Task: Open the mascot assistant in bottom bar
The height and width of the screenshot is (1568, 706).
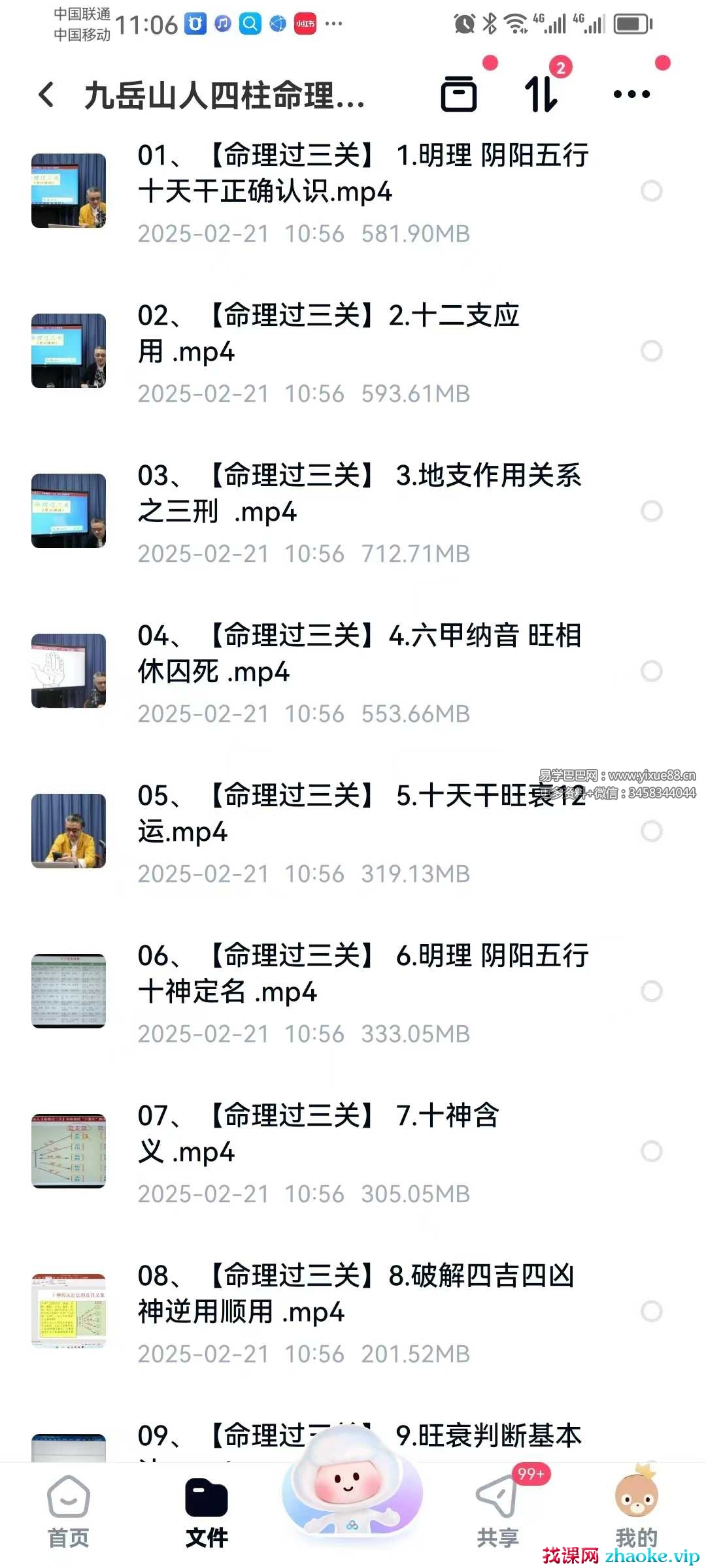Action: (x=352, y=1495)
